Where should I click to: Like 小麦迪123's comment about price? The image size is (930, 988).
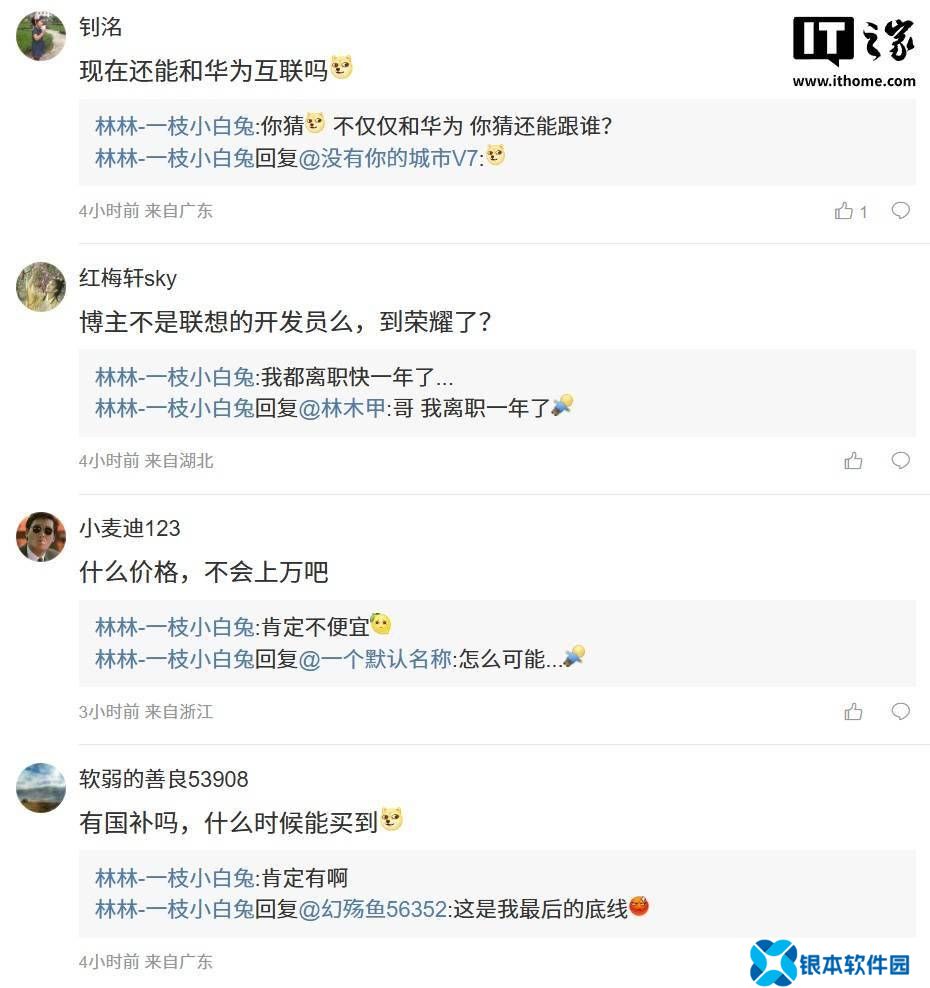point(853,712)
